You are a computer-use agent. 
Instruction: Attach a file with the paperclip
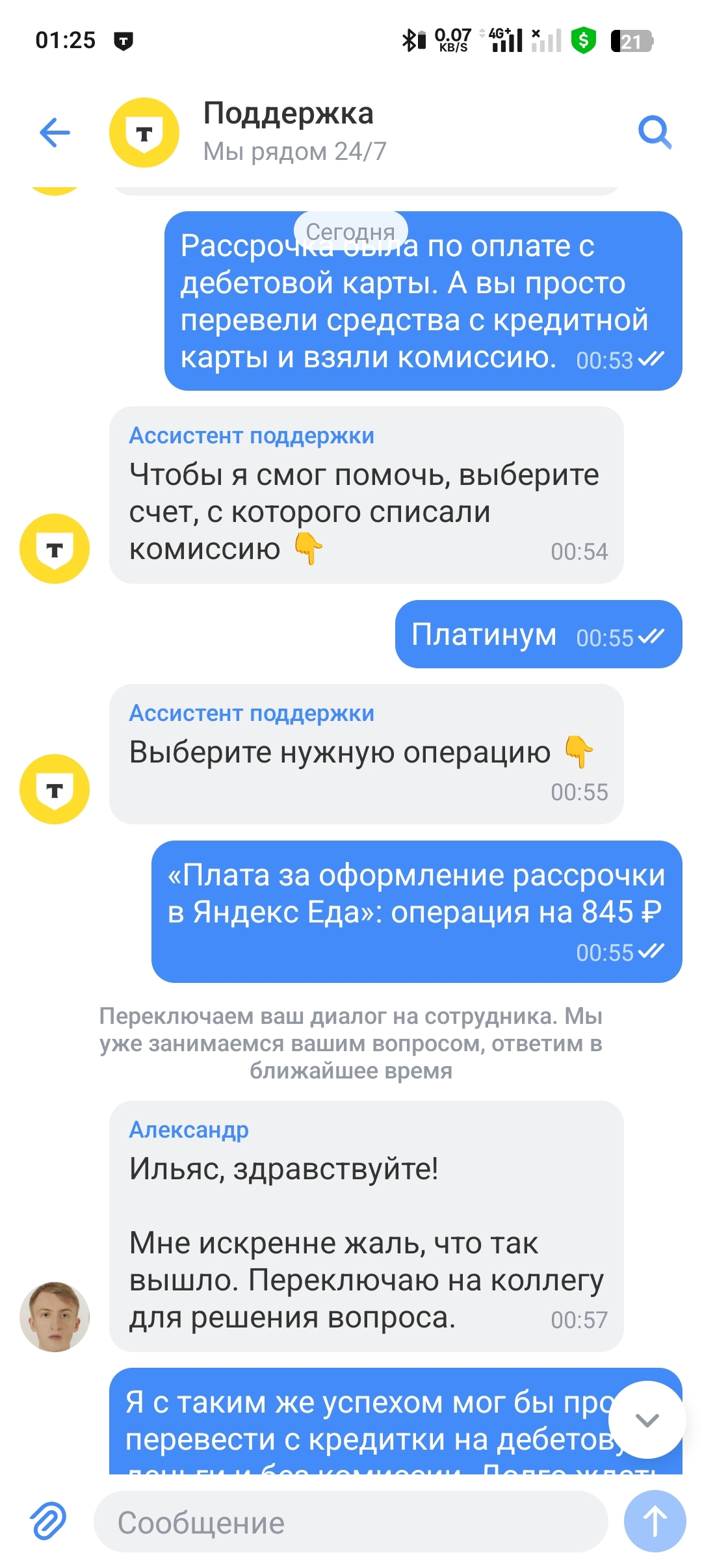point(48,1521)
